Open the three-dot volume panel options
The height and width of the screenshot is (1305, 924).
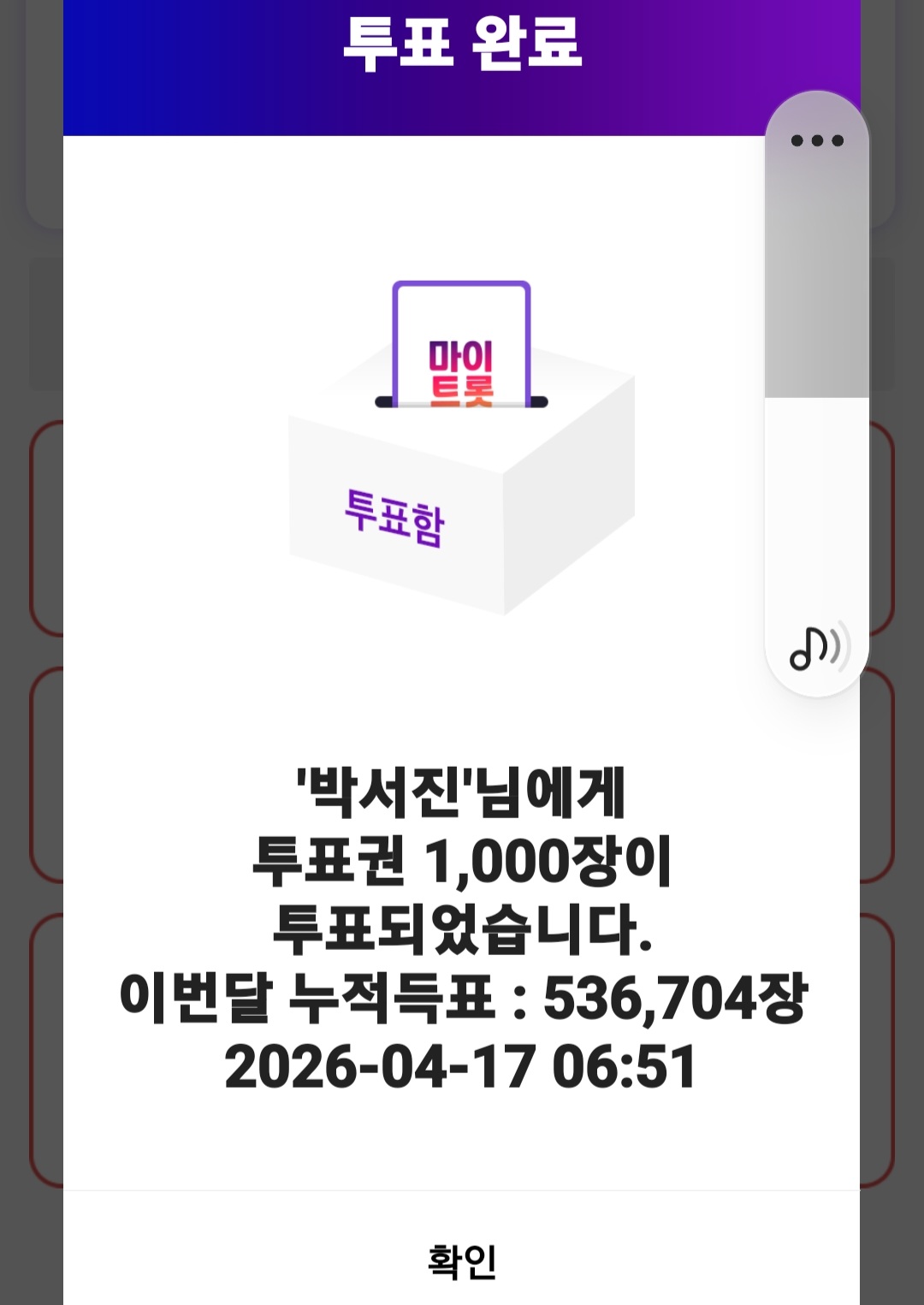tap(817, 141)
